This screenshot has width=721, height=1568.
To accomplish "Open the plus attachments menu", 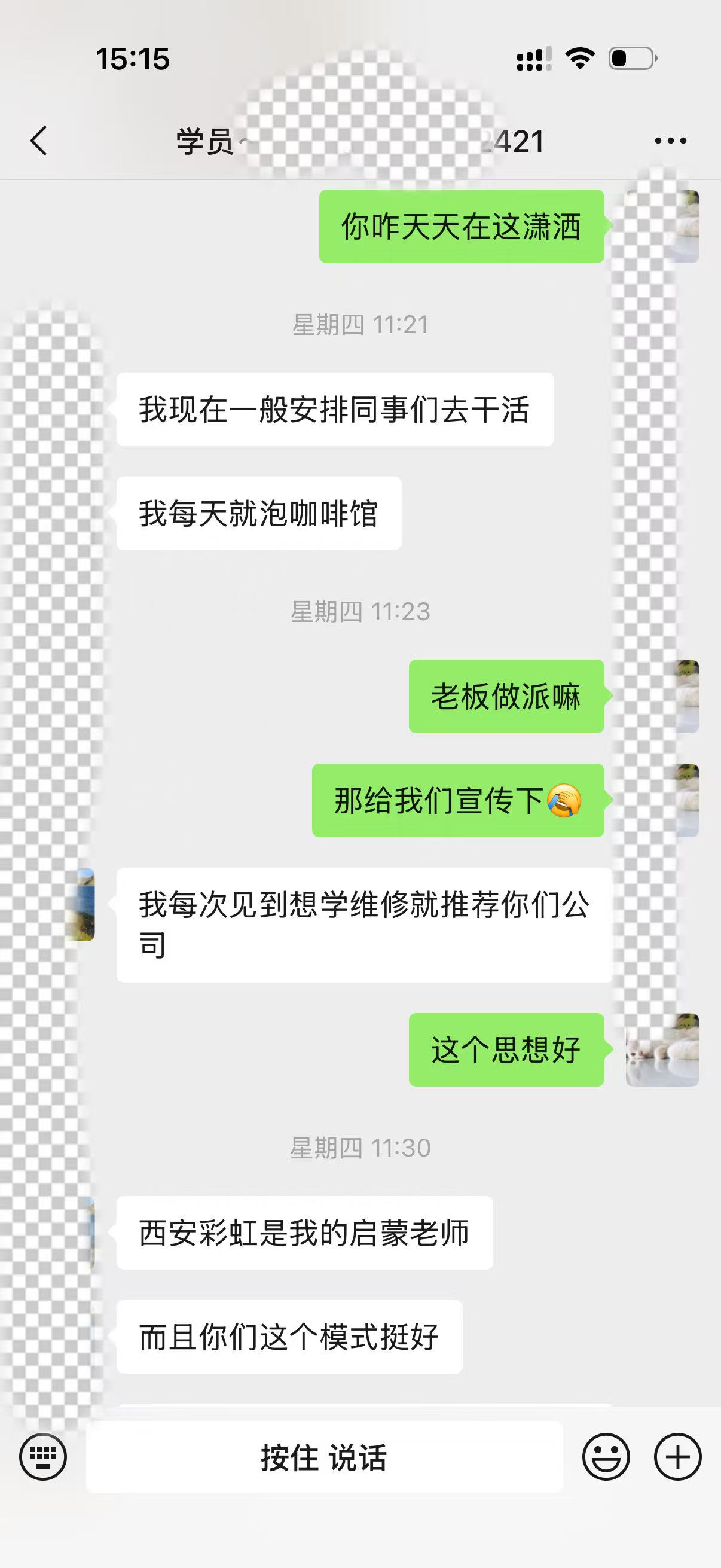I will point(677,1457).
